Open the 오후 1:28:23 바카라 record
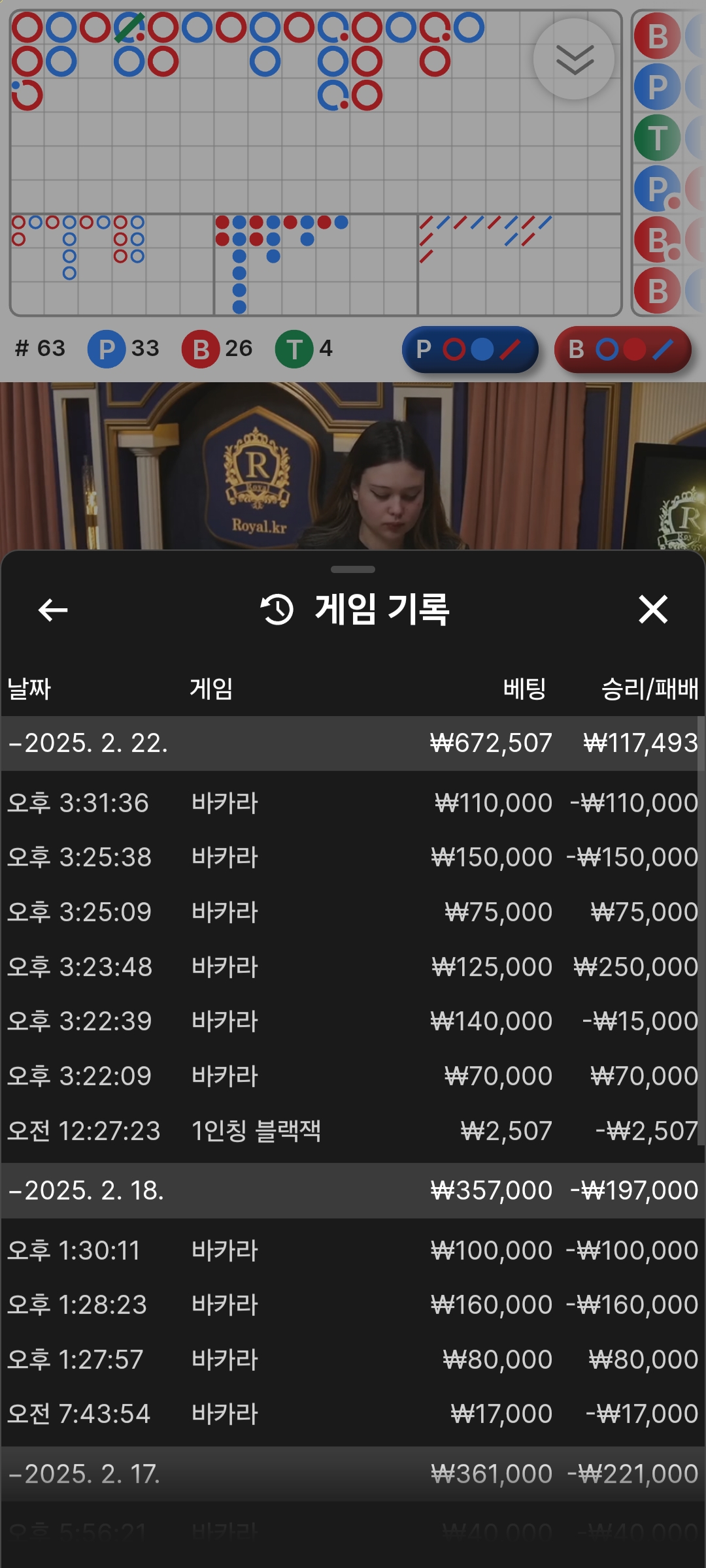 pos(353,1305)
